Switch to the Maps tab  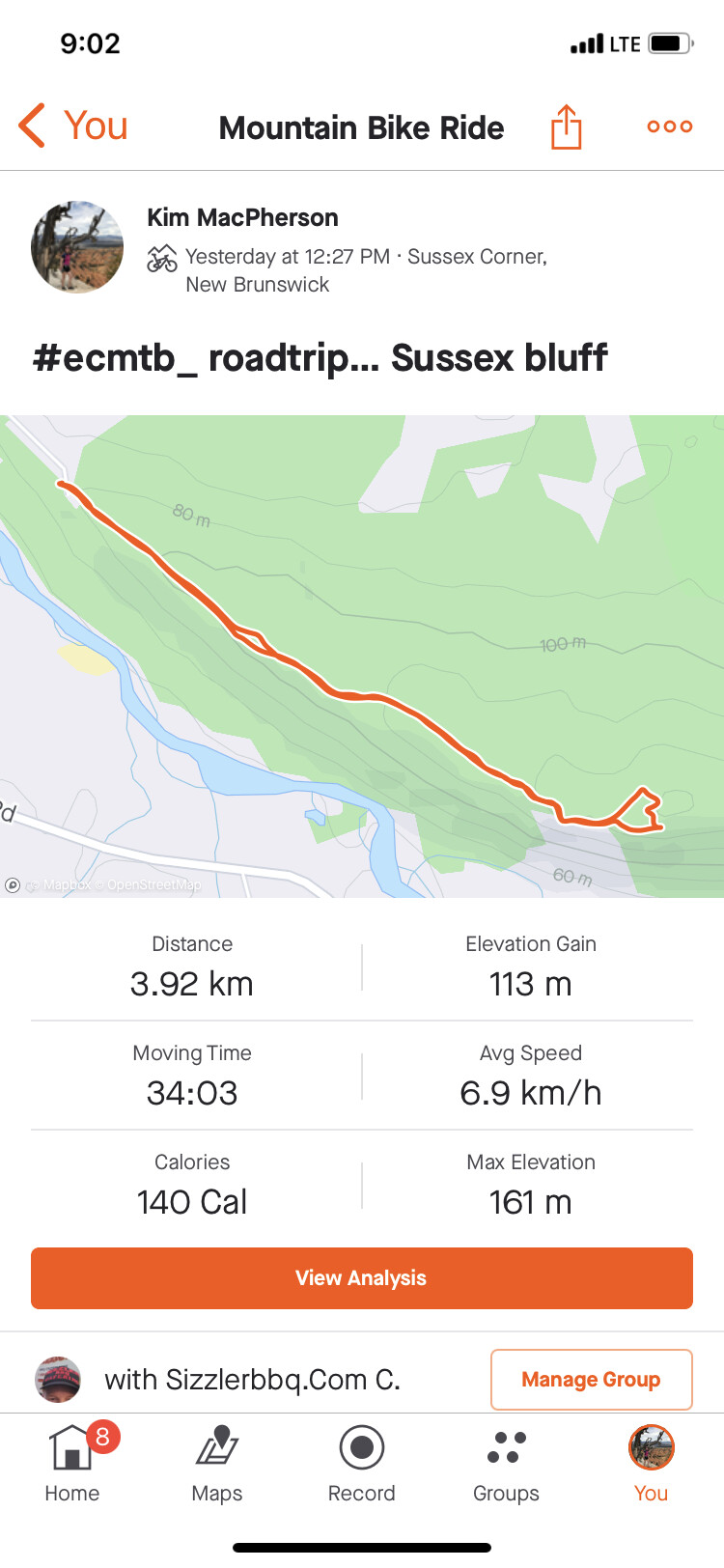[x=217, y=1463]
